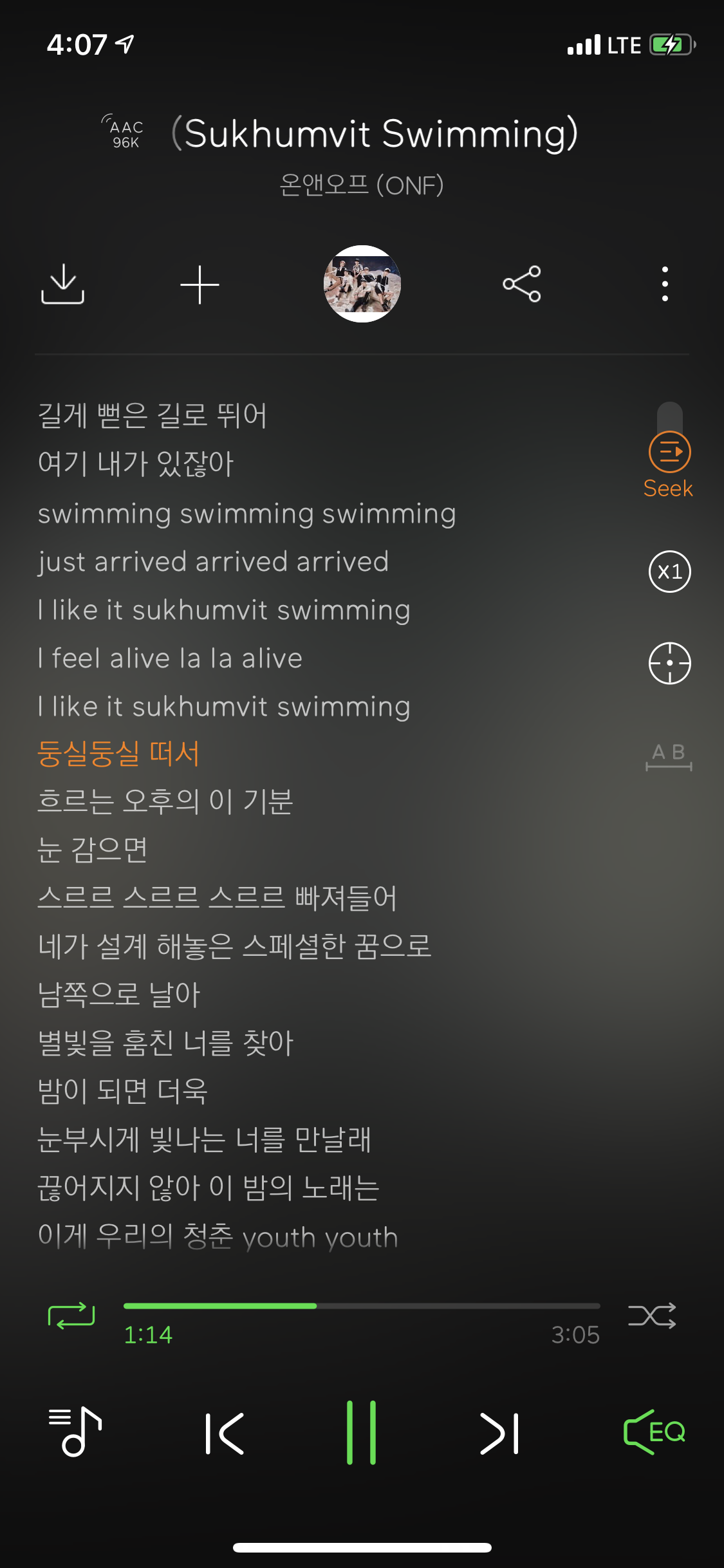Share Sukhumvit Swimming track
The height and width of the screenshot is (1568, 724).
[x=522, y=284]
